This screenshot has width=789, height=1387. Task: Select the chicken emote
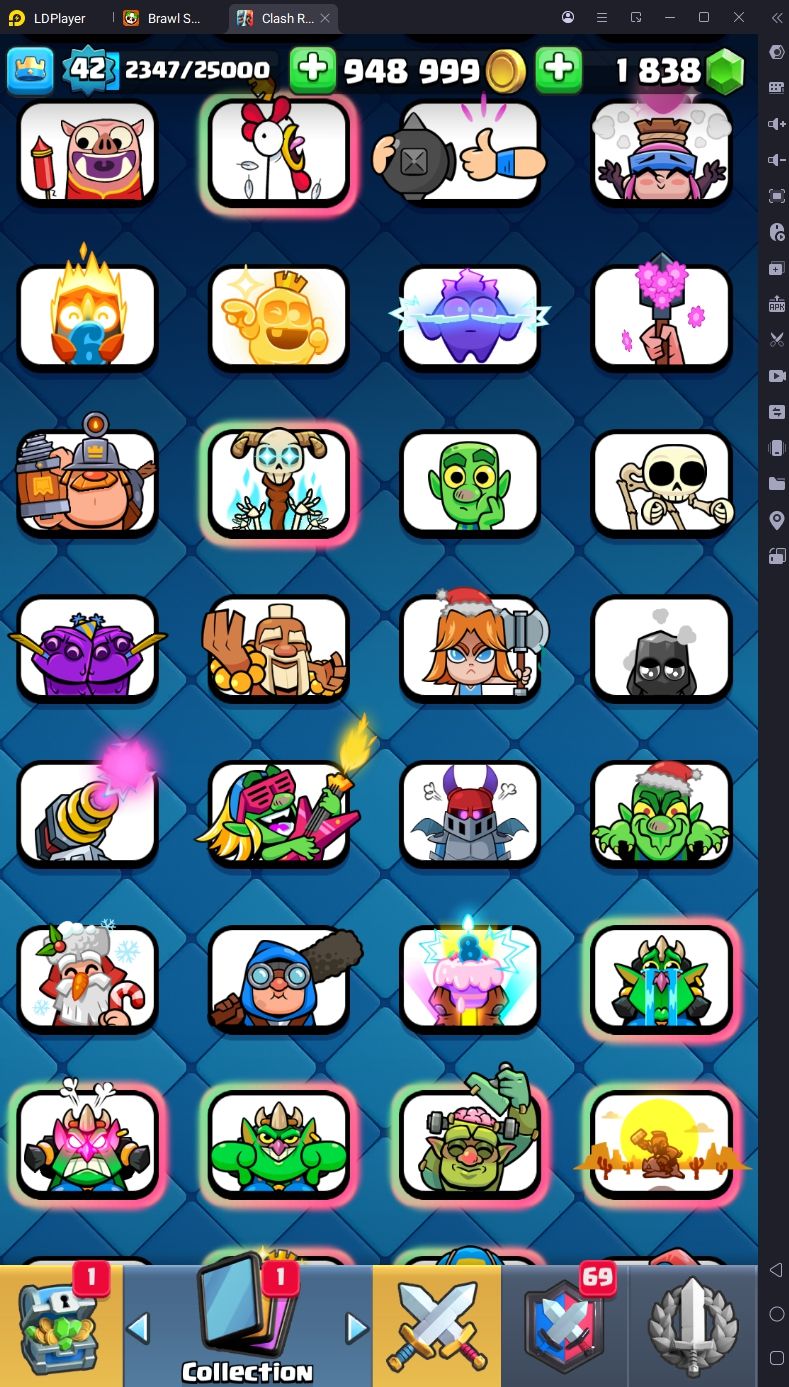[279, 152]
